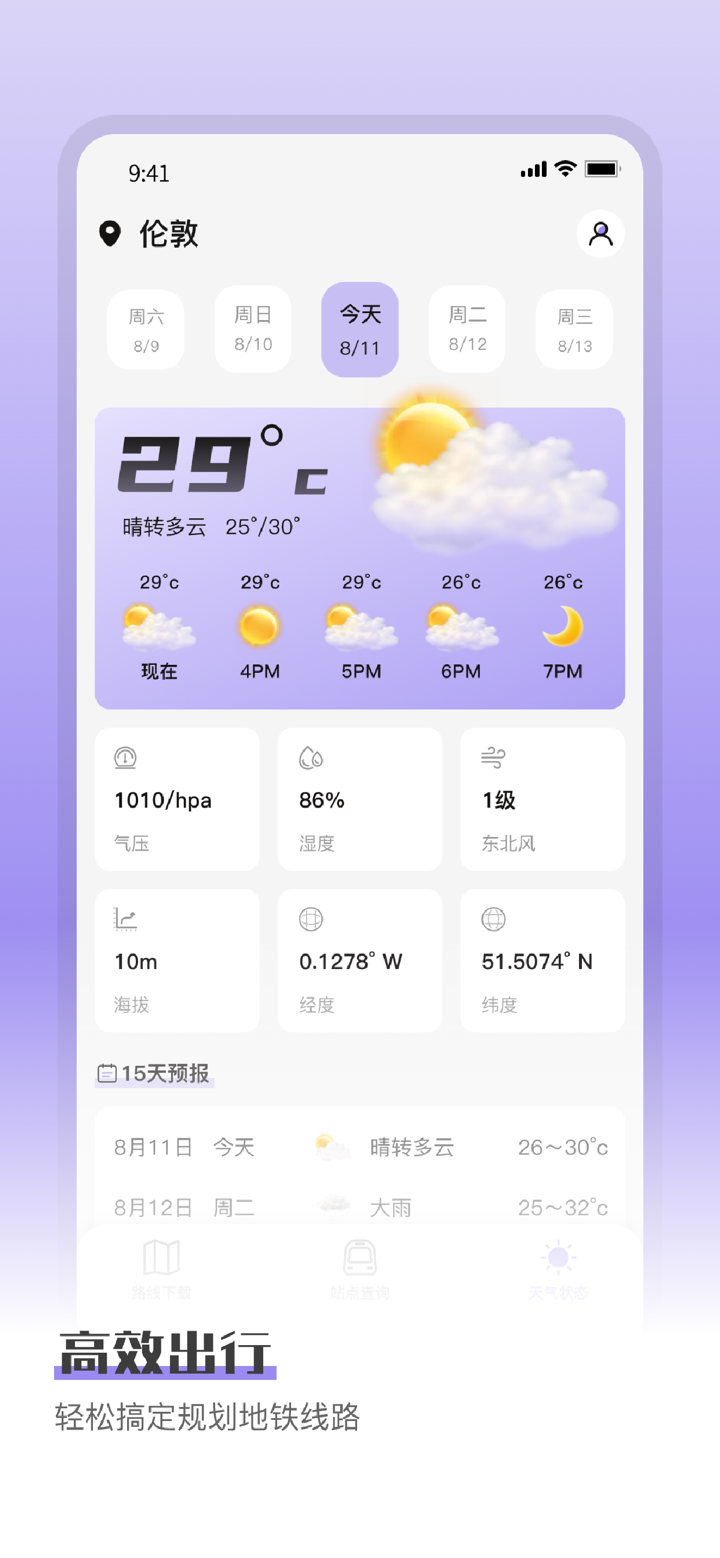
Task: Tap the calendar icon next to 15天预报
Action: pos(108,1071)
